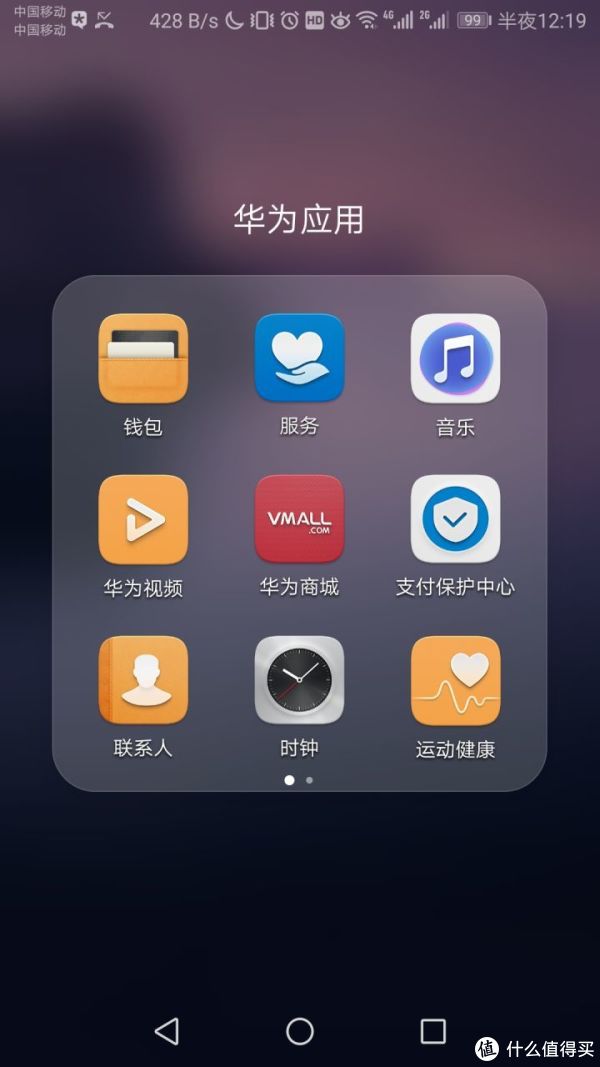This screenshot has height=1067, width=600.
Task: Open the 钱包 wallet app
Action: click(143, 358)
